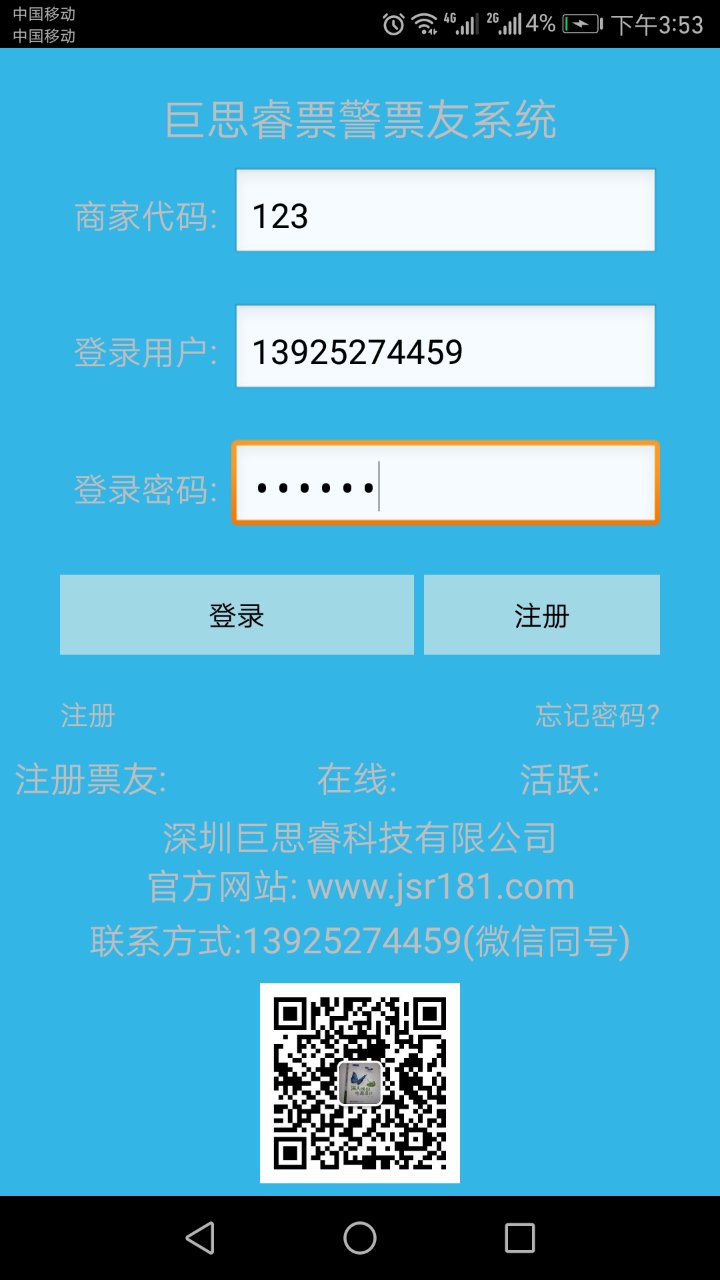Open the 忘记密码? forgot password link
720x1280 pixels.
(597, 715)
